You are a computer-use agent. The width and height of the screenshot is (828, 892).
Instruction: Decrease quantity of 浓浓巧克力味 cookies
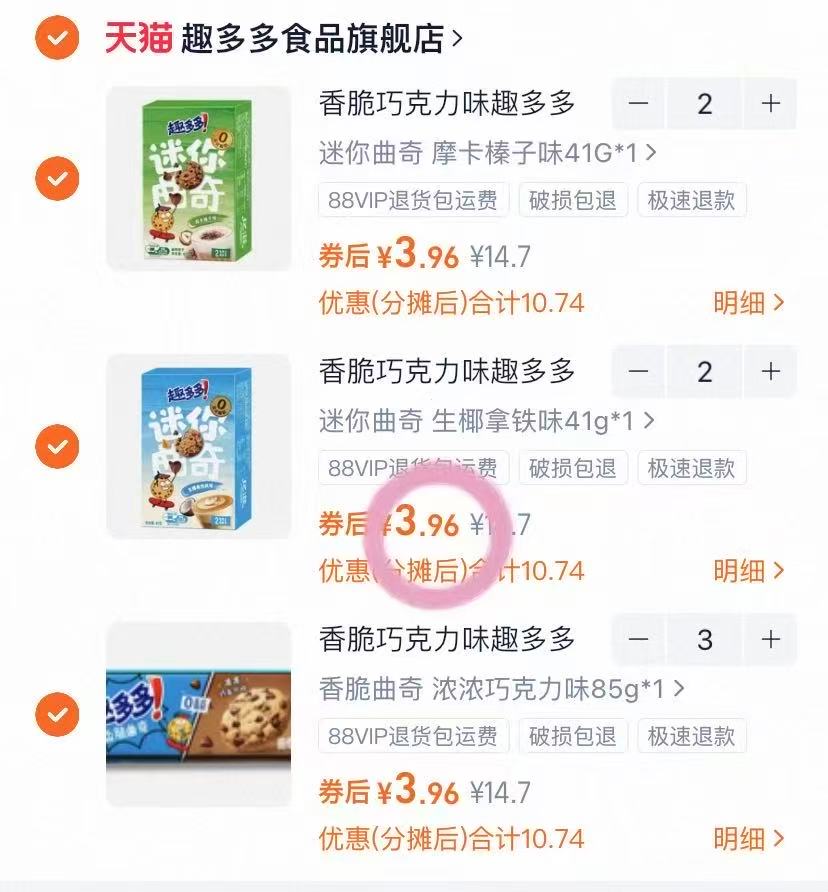pos(639,639)
